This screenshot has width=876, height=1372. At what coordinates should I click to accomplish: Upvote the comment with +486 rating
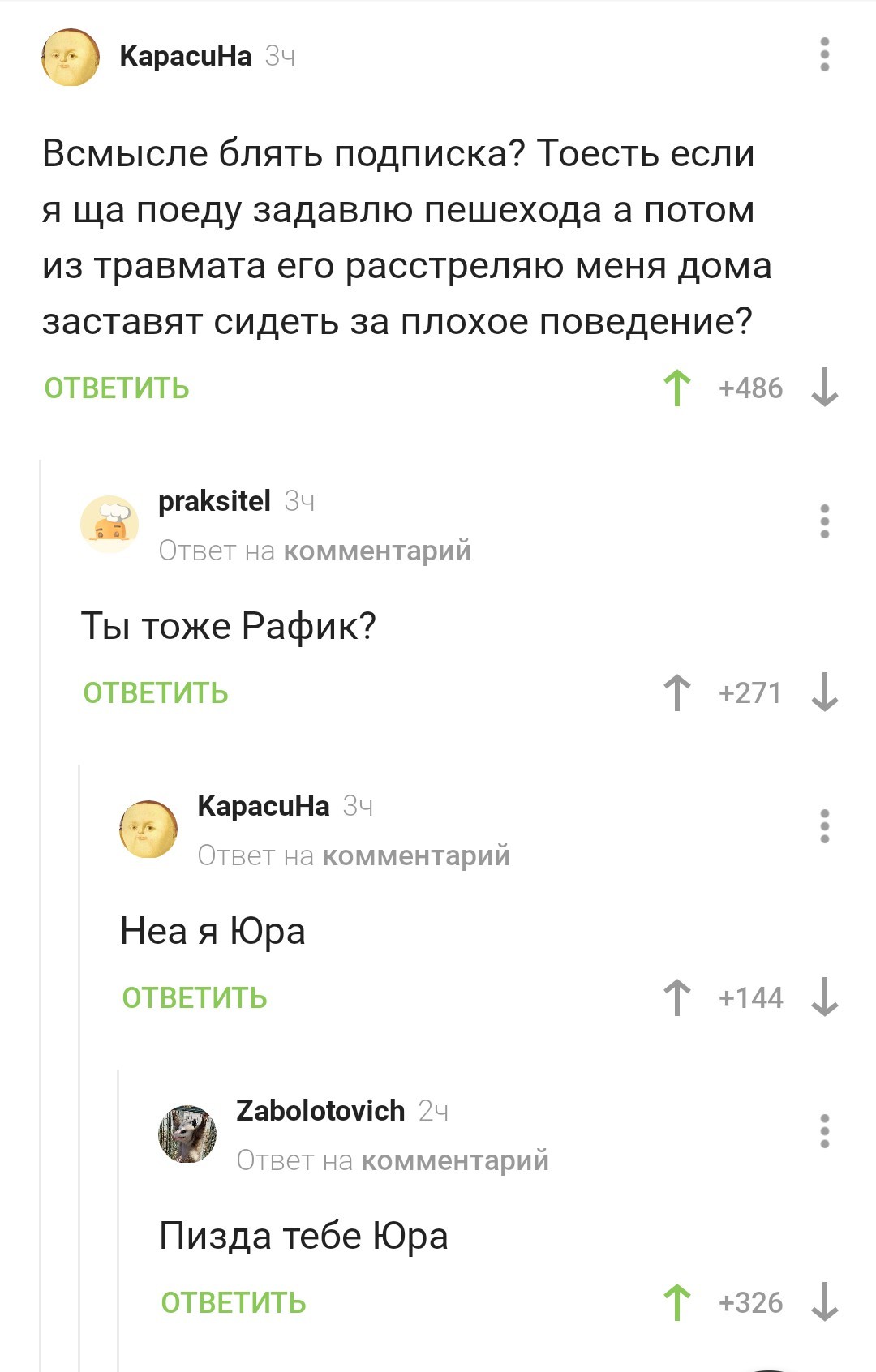pyautogui.click(x=676, y=388)
